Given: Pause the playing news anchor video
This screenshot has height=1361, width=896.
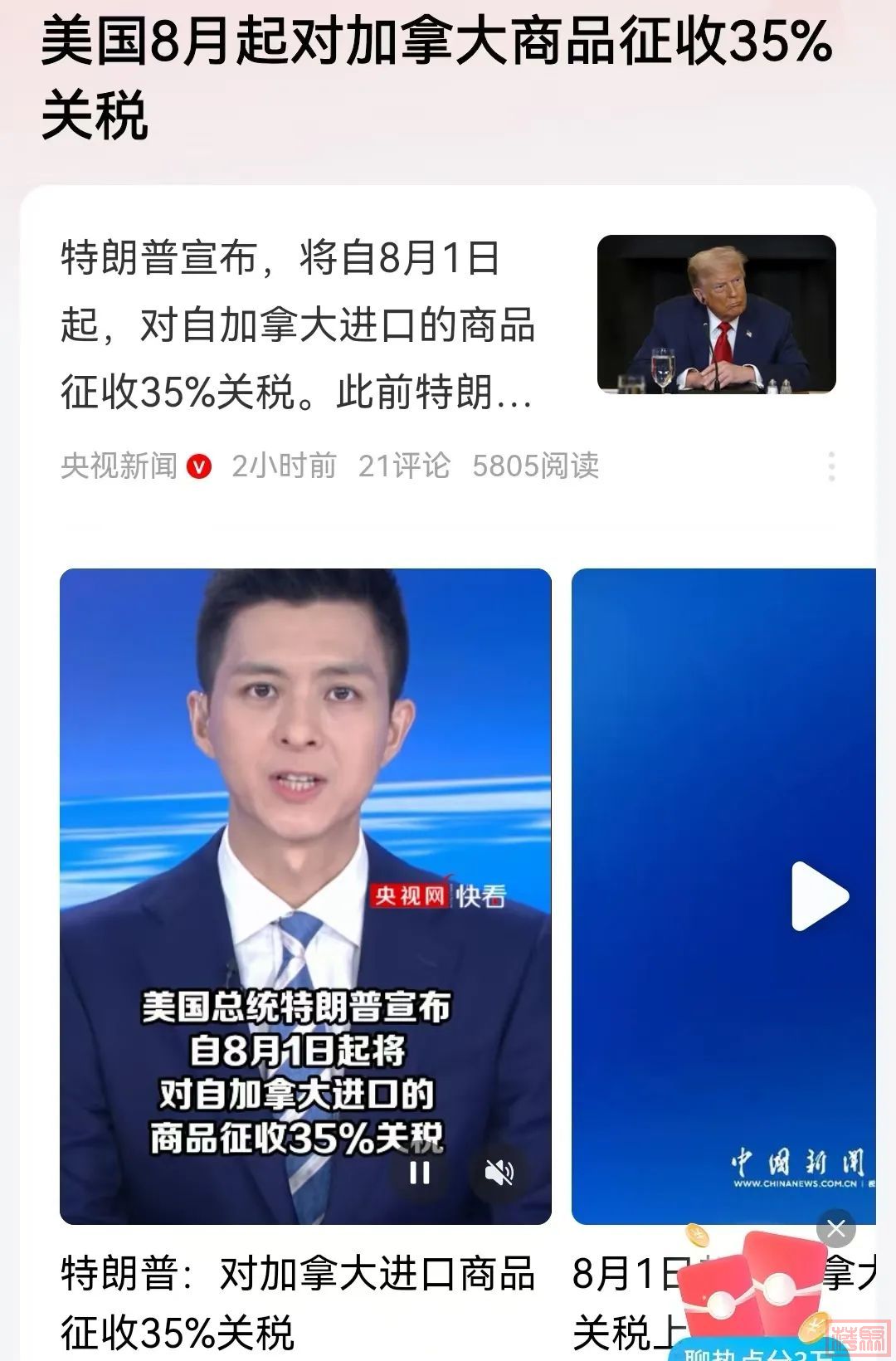Looking at the screenshot, I should [420, 1172].
